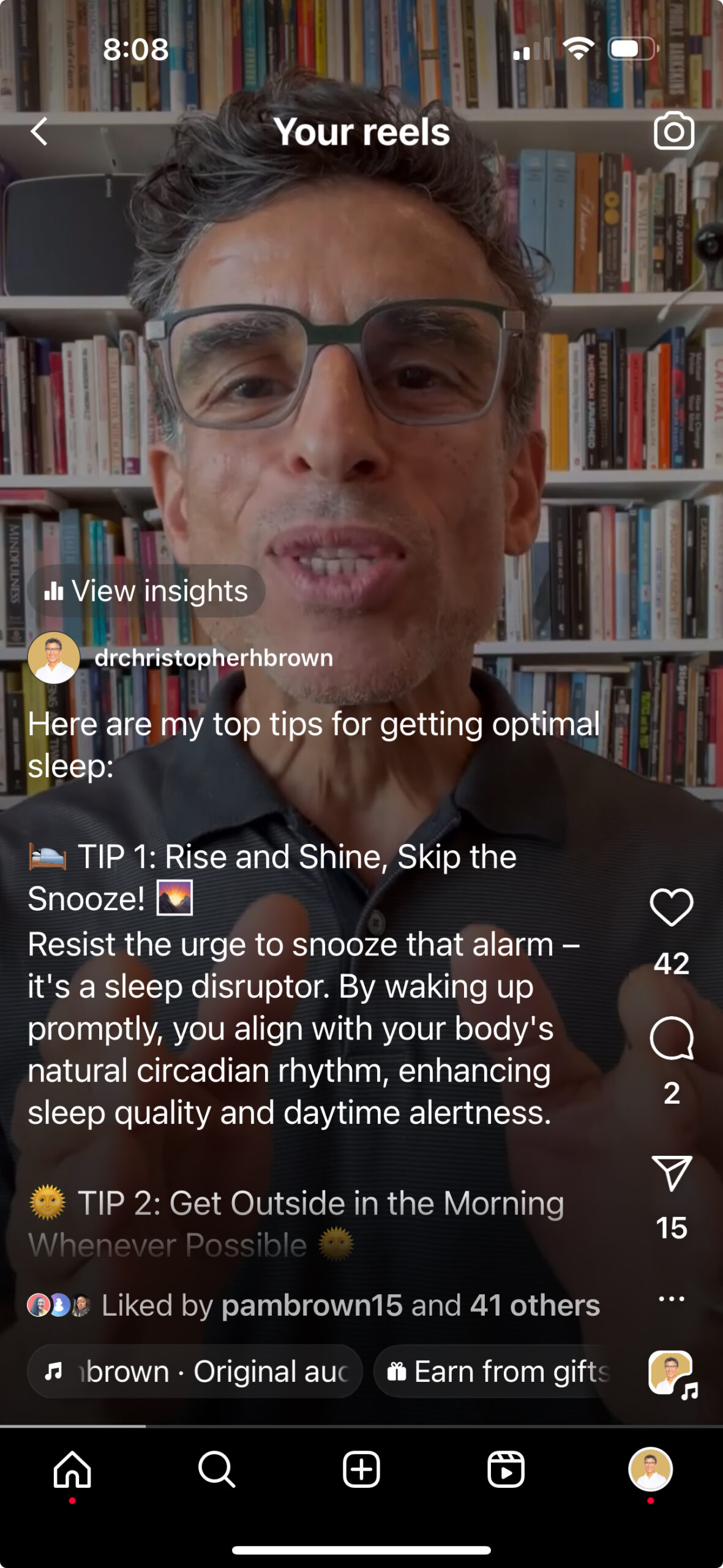The image size is (723, 1568).
Task: Open the comments on this reel
Action: click(x=672, y=1038)
